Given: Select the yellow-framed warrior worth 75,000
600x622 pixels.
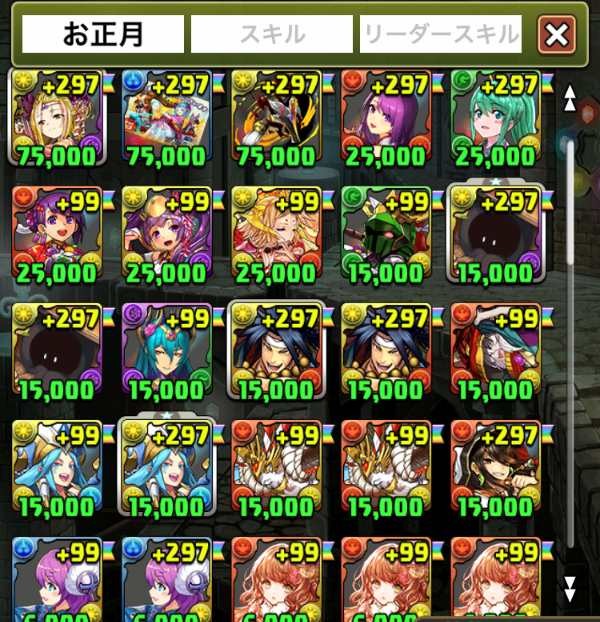Looking at the screenshot, I should (x=276, y=118).
